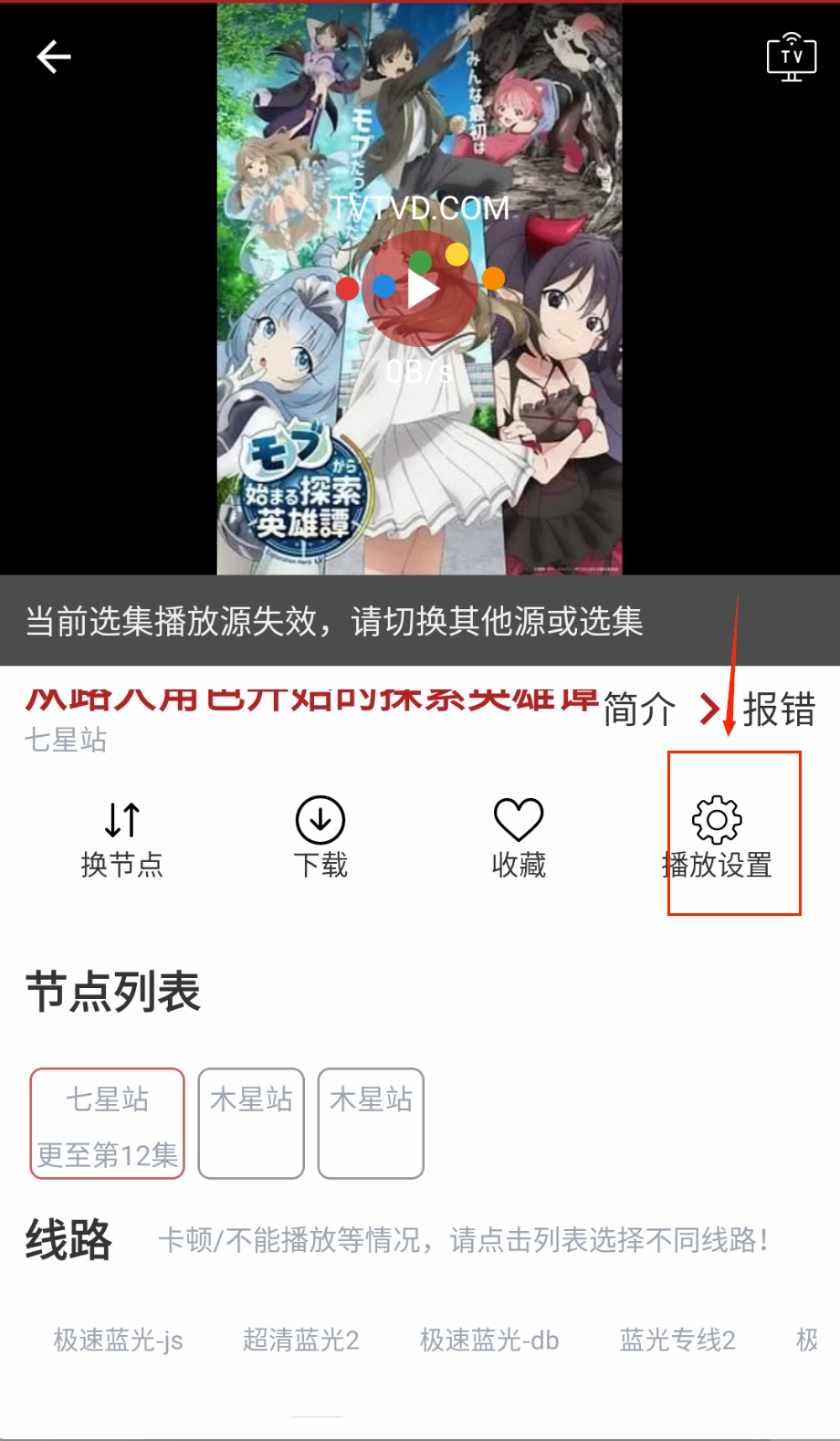Switch to 超清蓝光2 line
This screenshot has height=1441, width=840.
click(301, 1340)
